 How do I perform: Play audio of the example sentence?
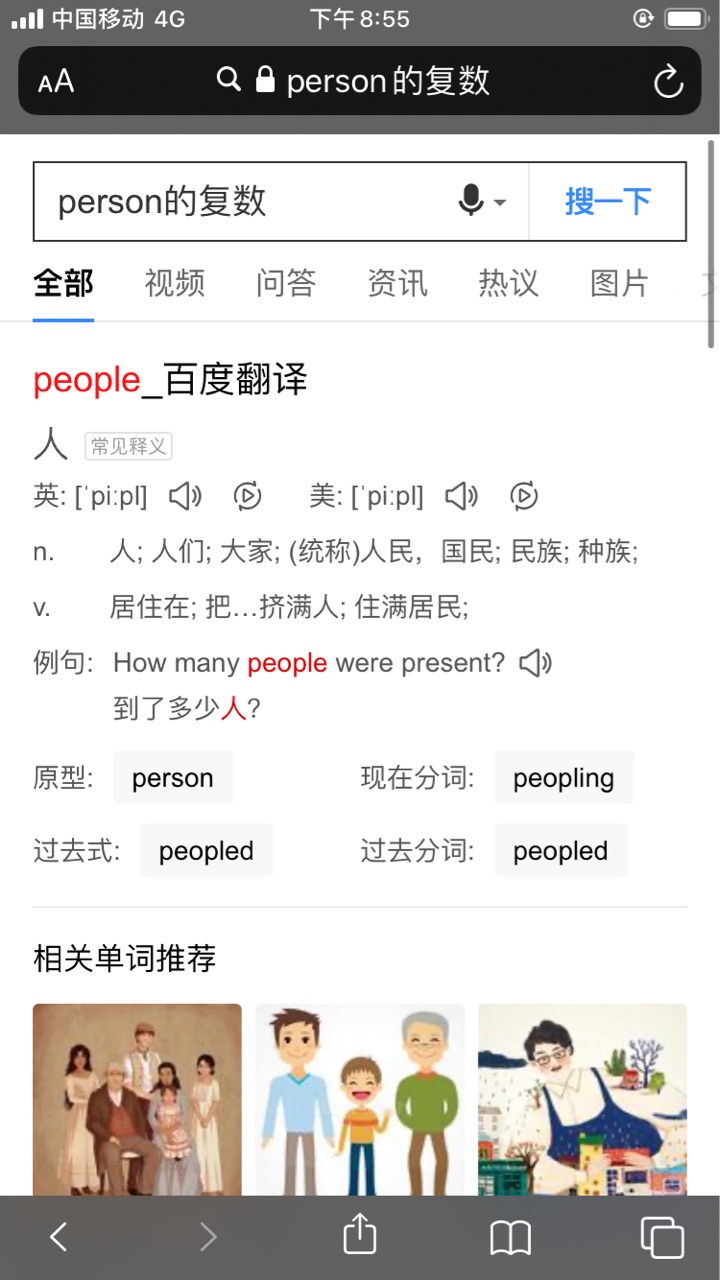click(536, 662)
